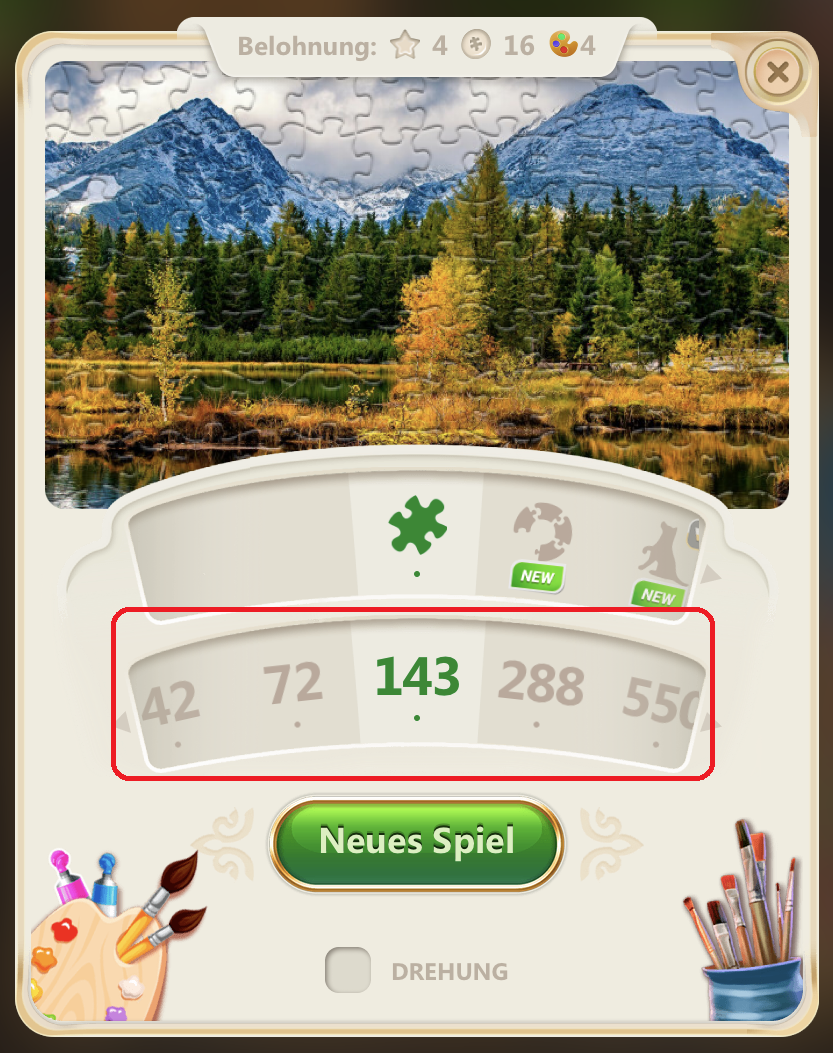Tap the right arrow of the shape selector

pos(710,576)
